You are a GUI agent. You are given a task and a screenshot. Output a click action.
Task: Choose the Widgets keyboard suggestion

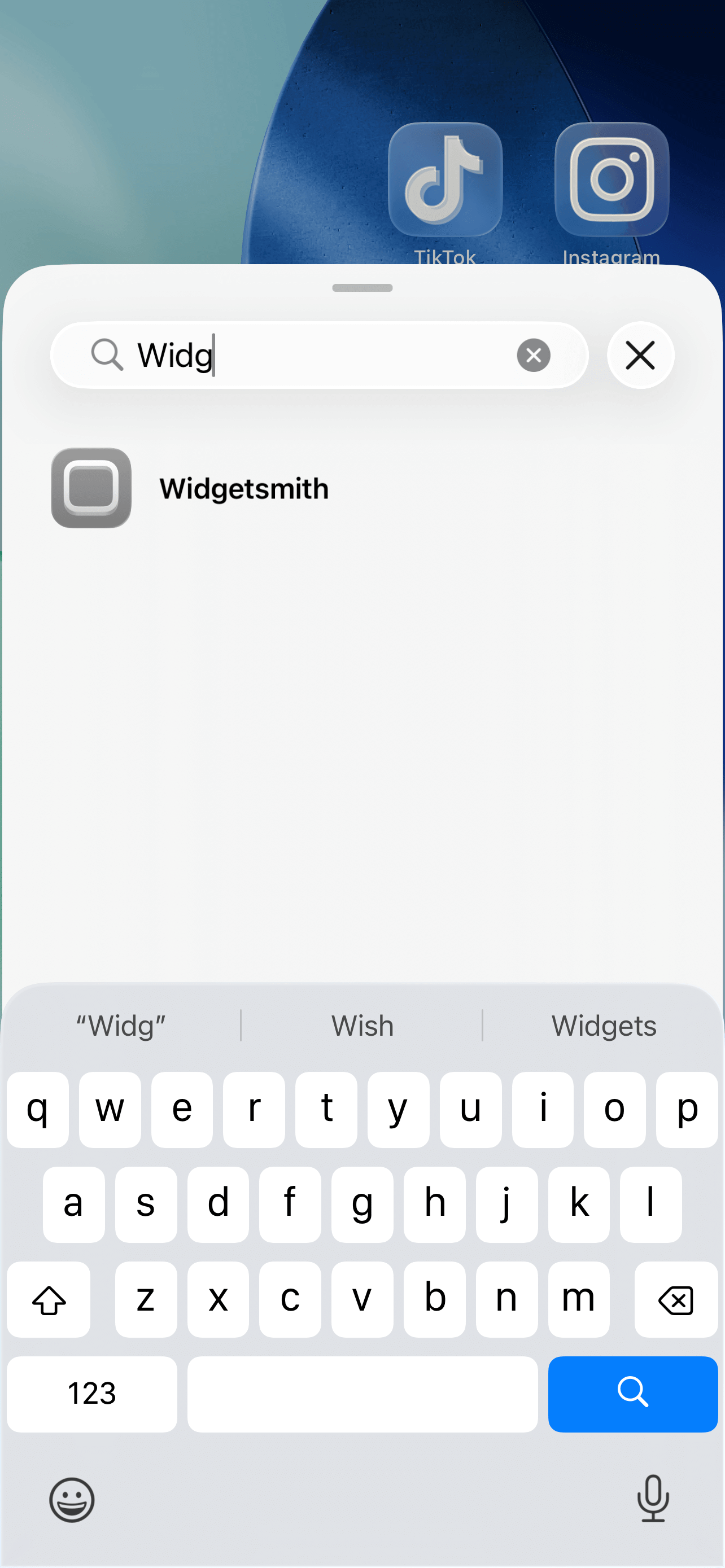coord(604,1026)
